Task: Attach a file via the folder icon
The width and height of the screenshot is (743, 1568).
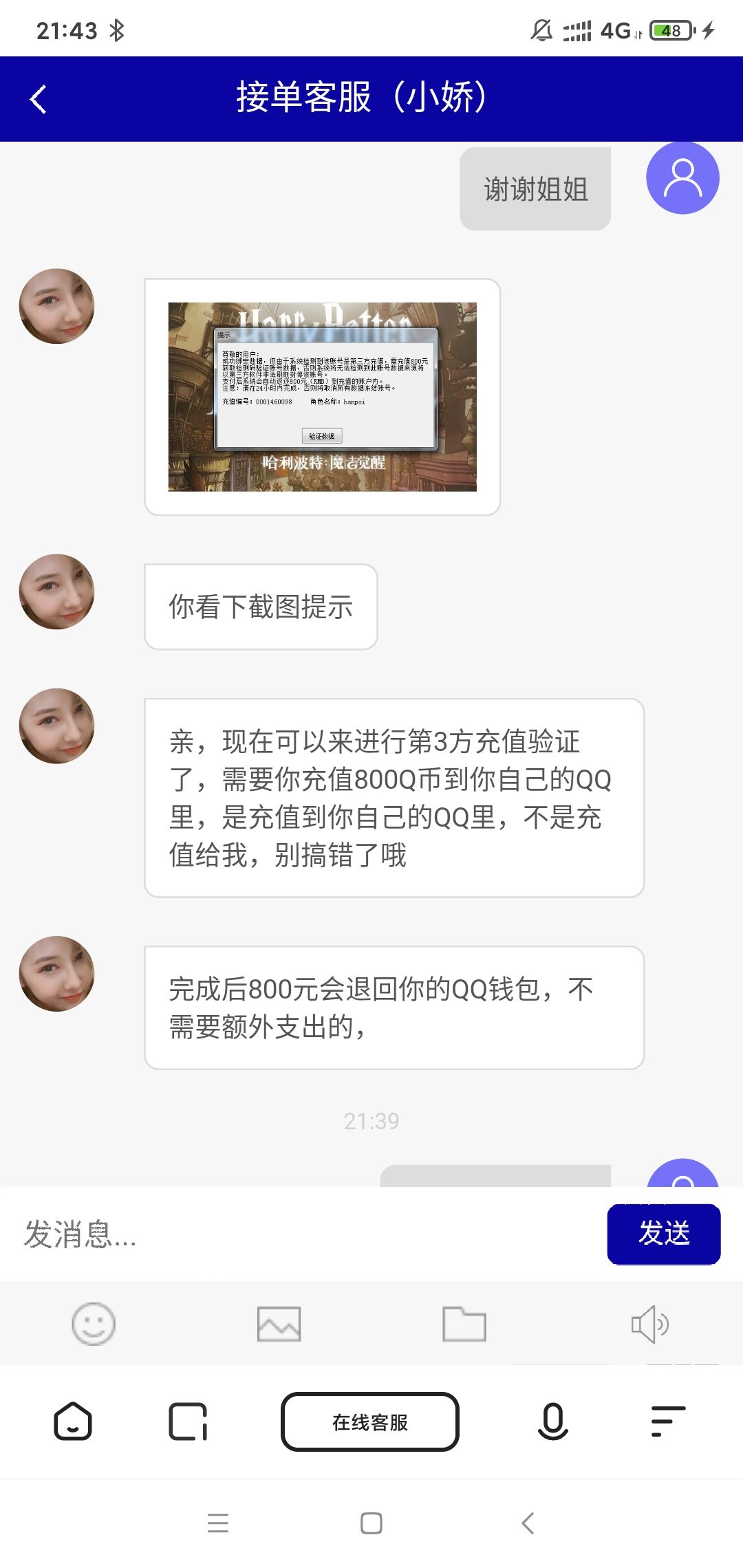Action: [x=464, y=1324]
